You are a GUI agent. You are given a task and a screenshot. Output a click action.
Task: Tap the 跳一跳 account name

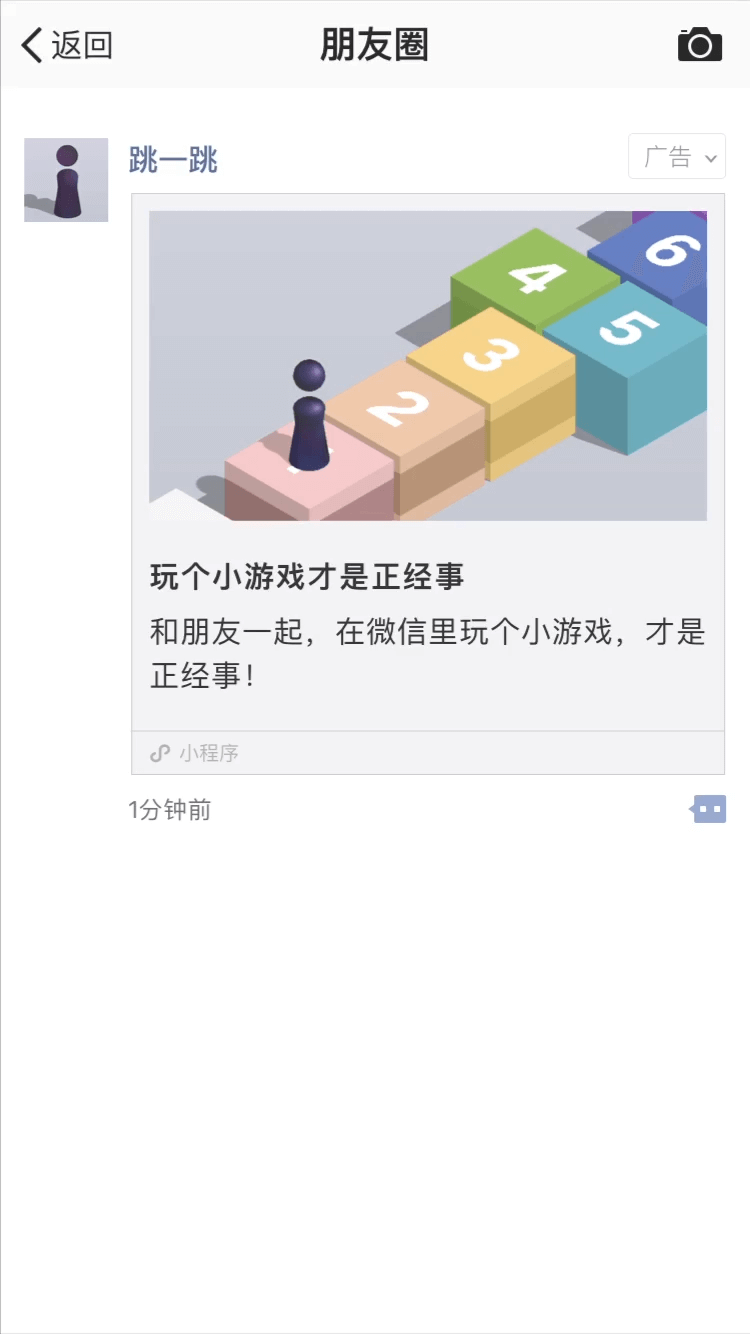173,159
